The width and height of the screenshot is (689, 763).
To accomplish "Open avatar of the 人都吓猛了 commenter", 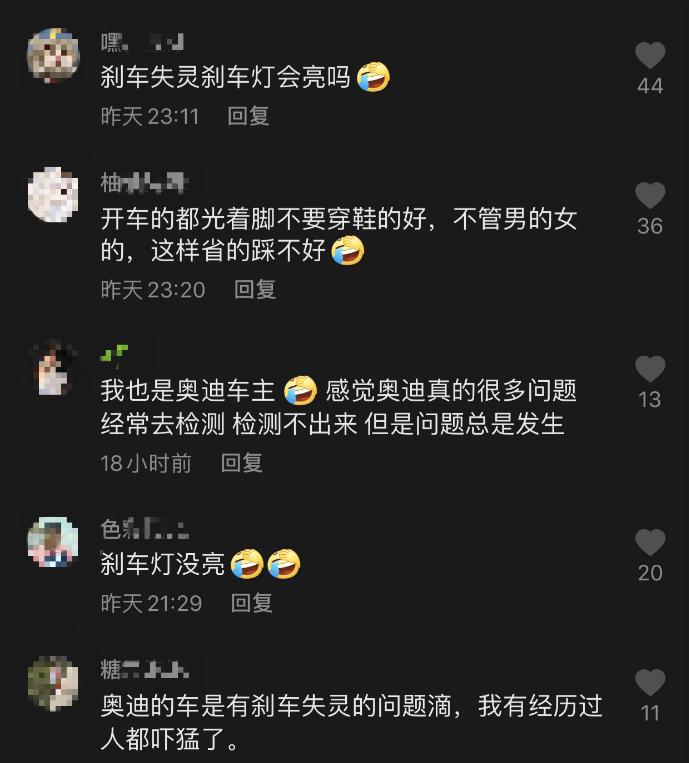I will pyautogui.click(x=53, y=682).
